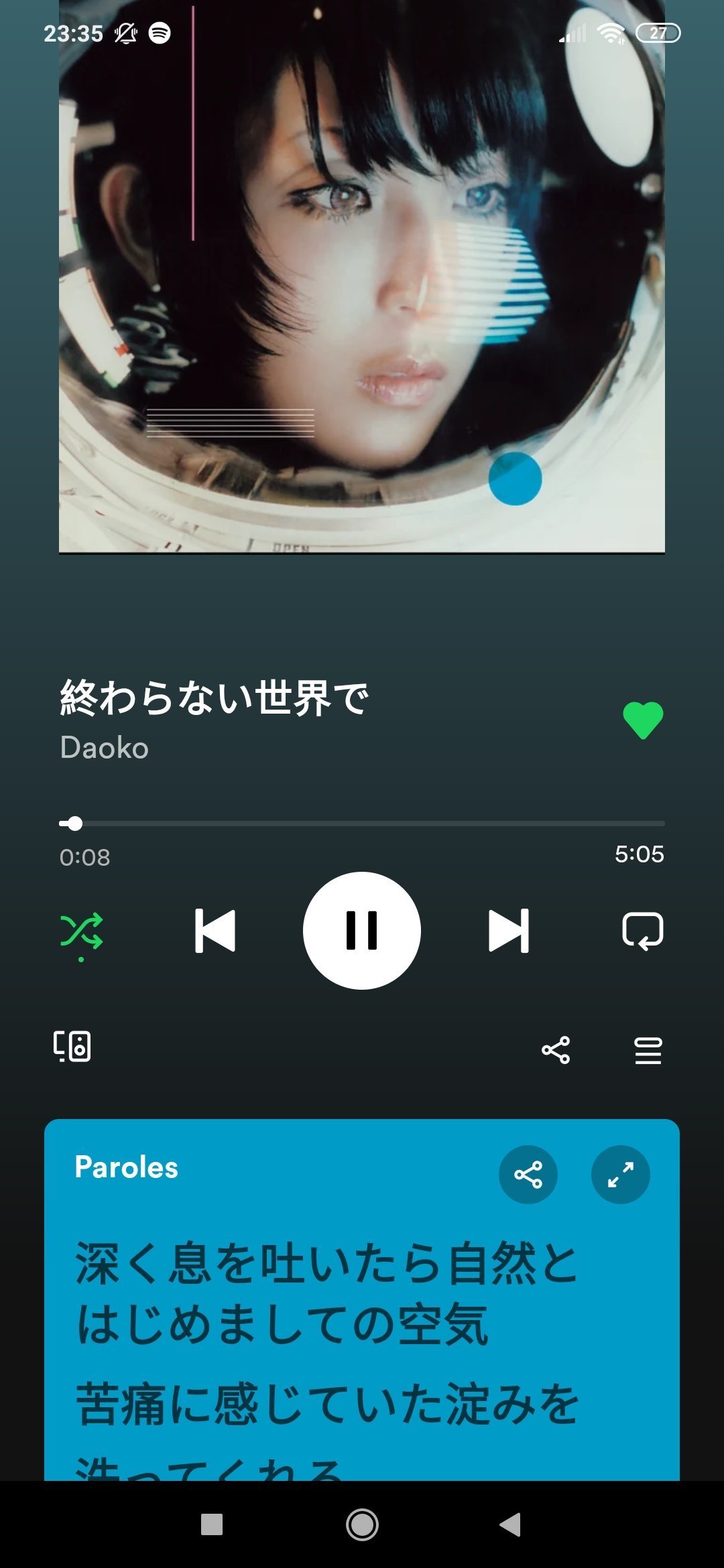This screenshot has height=1568, width=724.
Task: Tap the Android home button
Action: click(362, 1525)
